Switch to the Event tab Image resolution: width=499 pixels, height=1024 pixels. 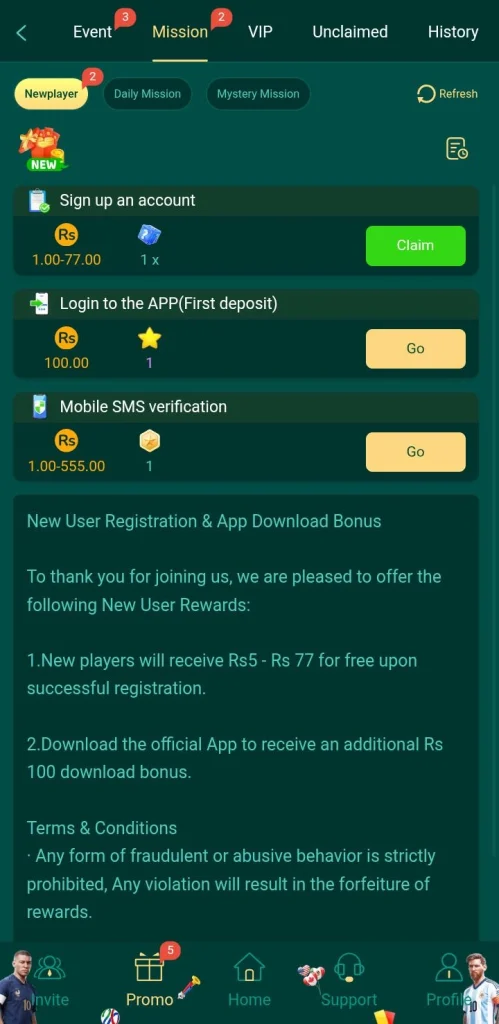point(93,32)
